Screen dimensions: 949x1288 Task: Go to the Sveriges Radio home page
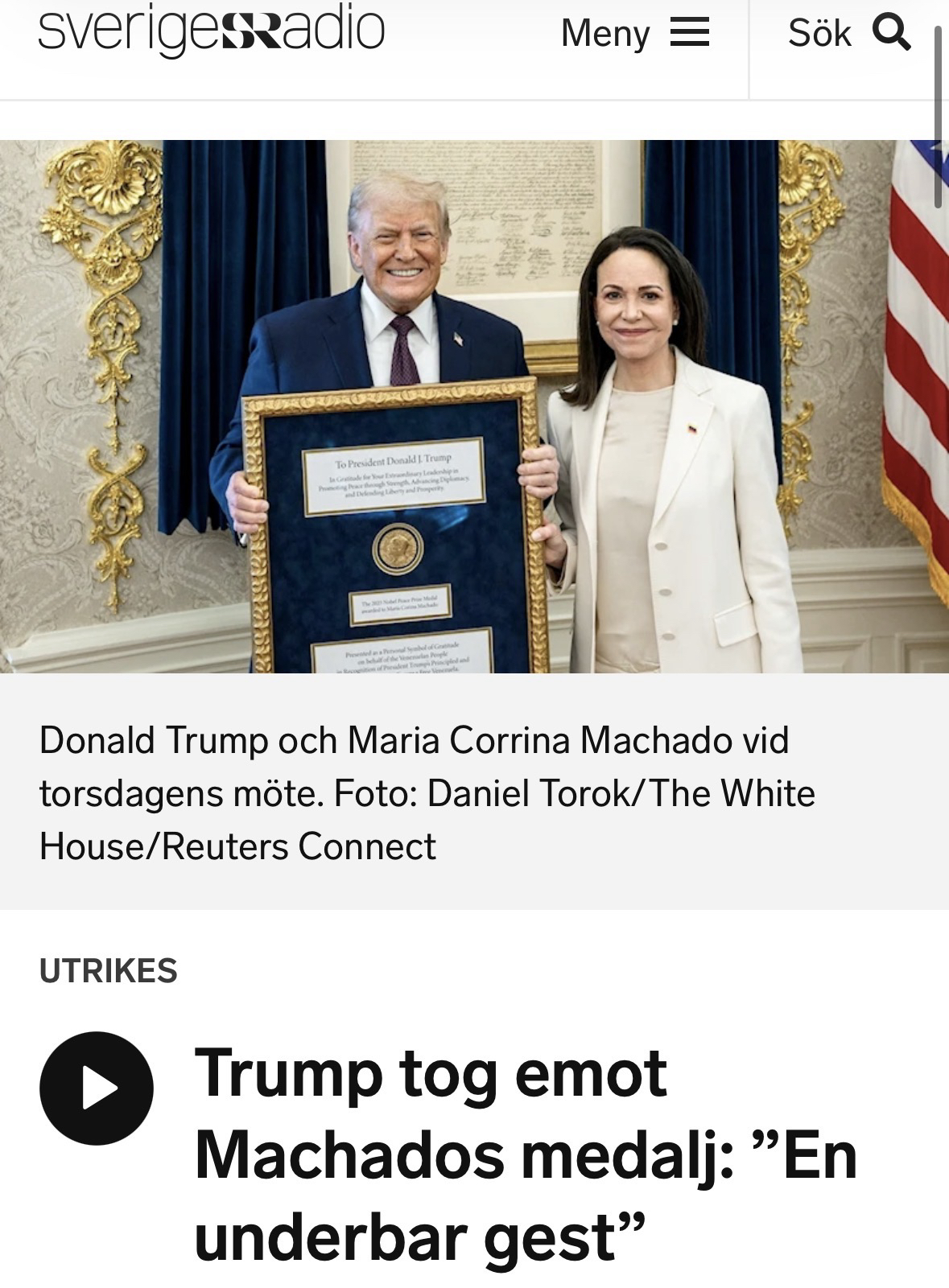point(211,31)
